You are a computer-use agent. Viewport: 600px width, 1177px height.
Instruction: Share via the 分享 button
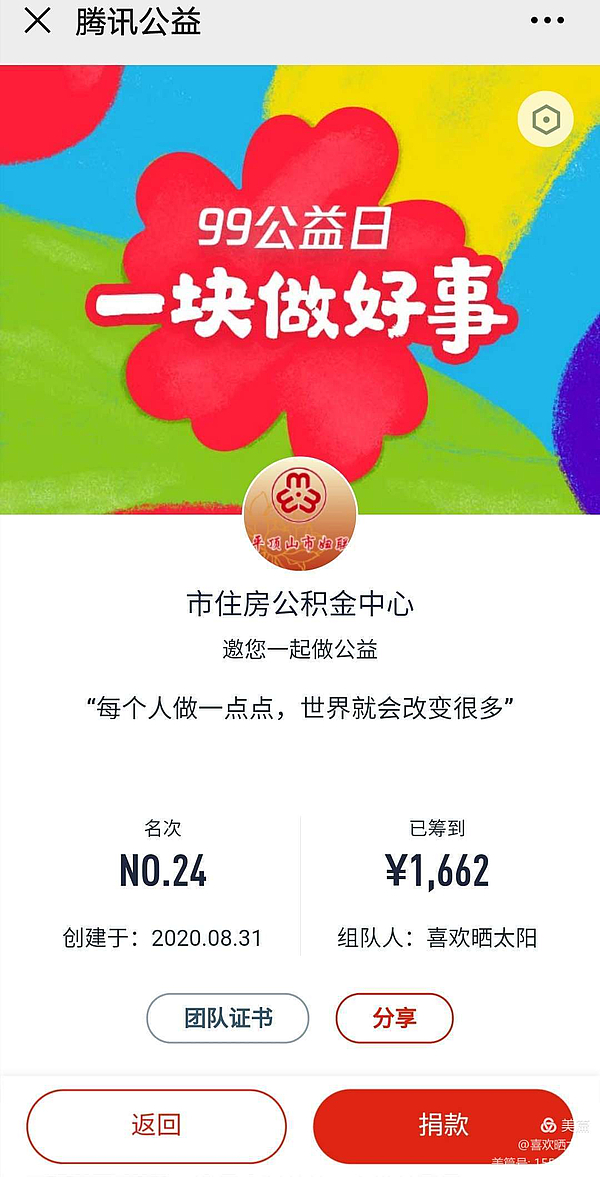pos(394,1019)
